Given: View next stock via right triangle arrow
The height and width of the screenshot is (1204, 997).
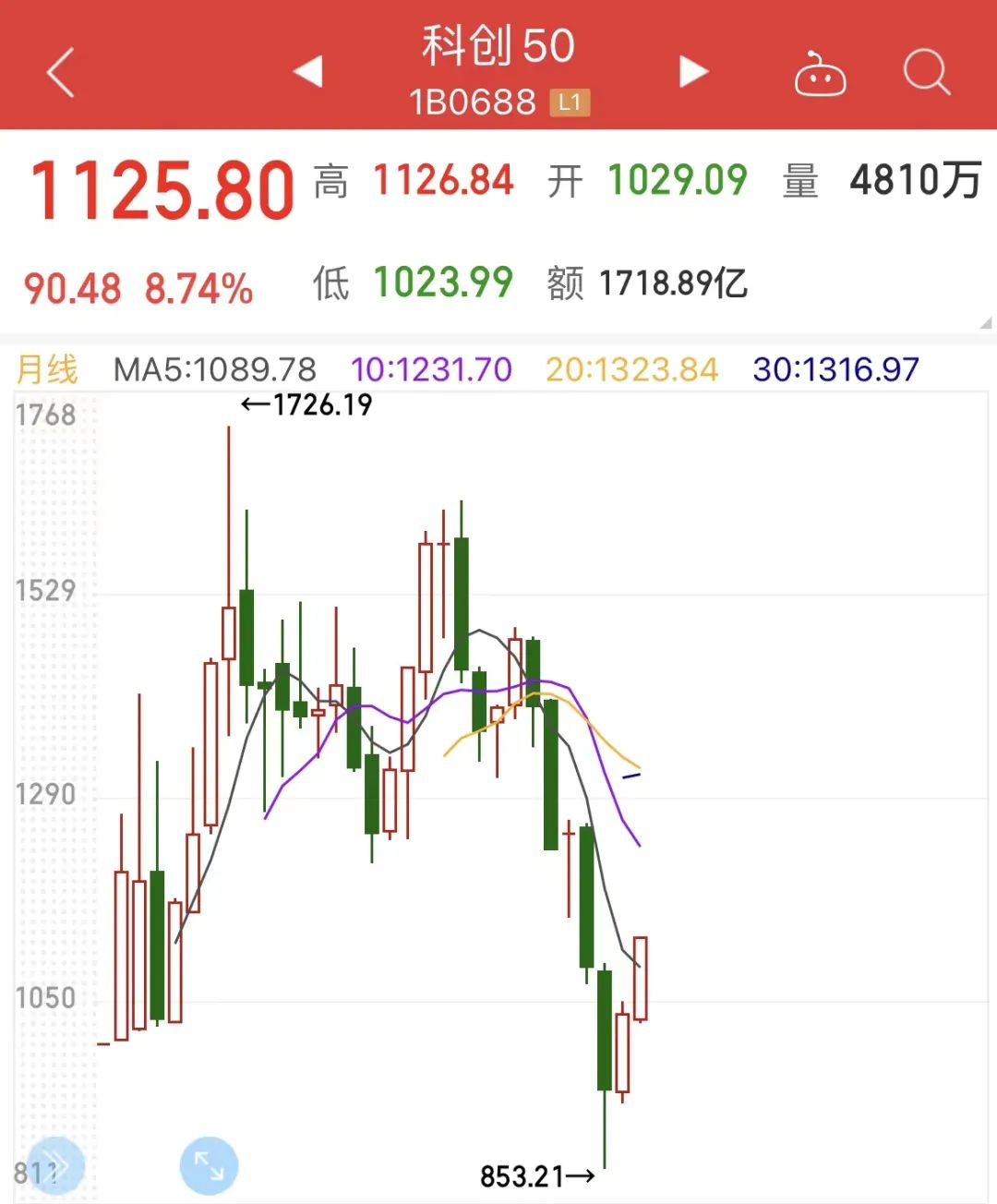Looking at the screenshot, I should pyautogui.click(x=692, y=72).
